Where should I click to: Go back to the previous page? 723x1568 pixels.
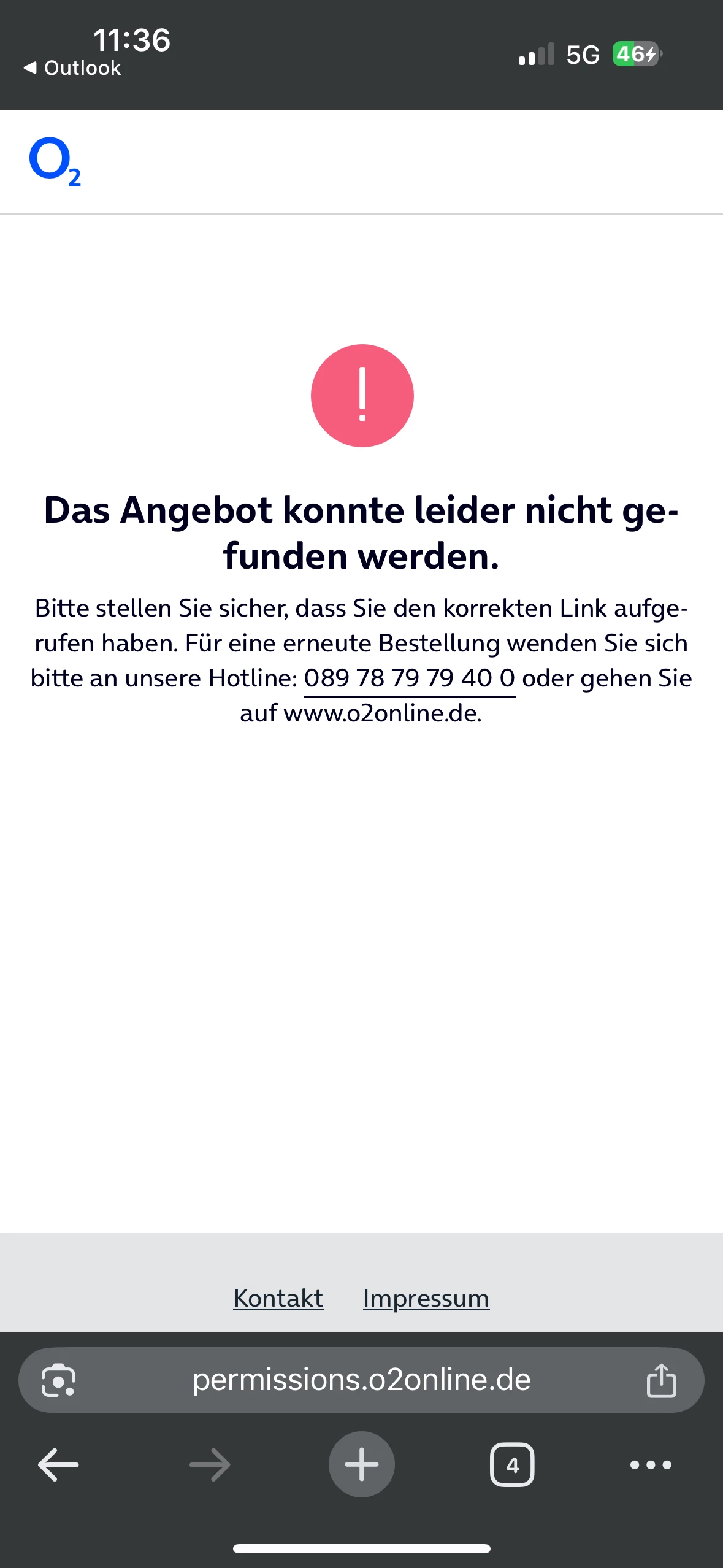(x=58, y=1465)
